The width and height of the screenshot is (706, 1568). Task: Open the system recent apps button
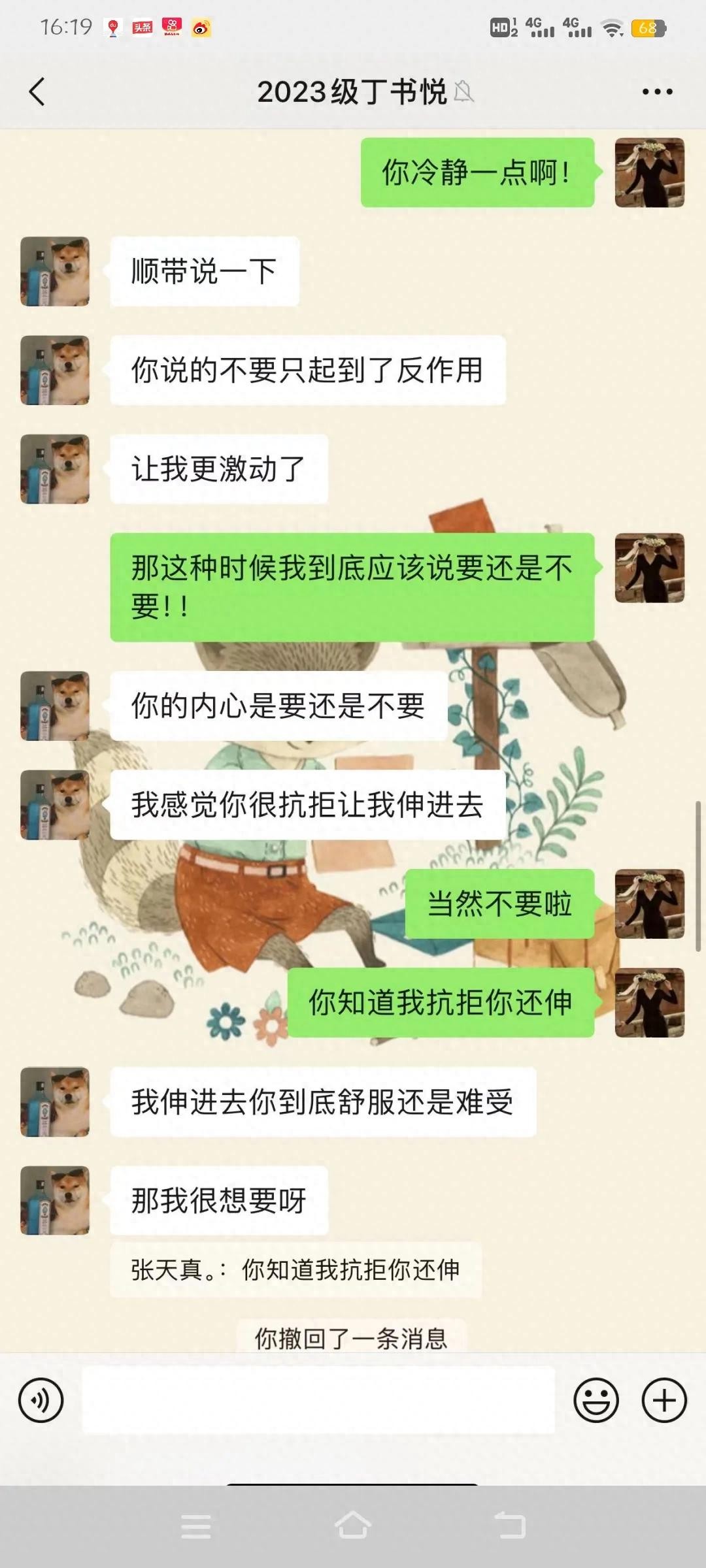[x=195, y=1526]
